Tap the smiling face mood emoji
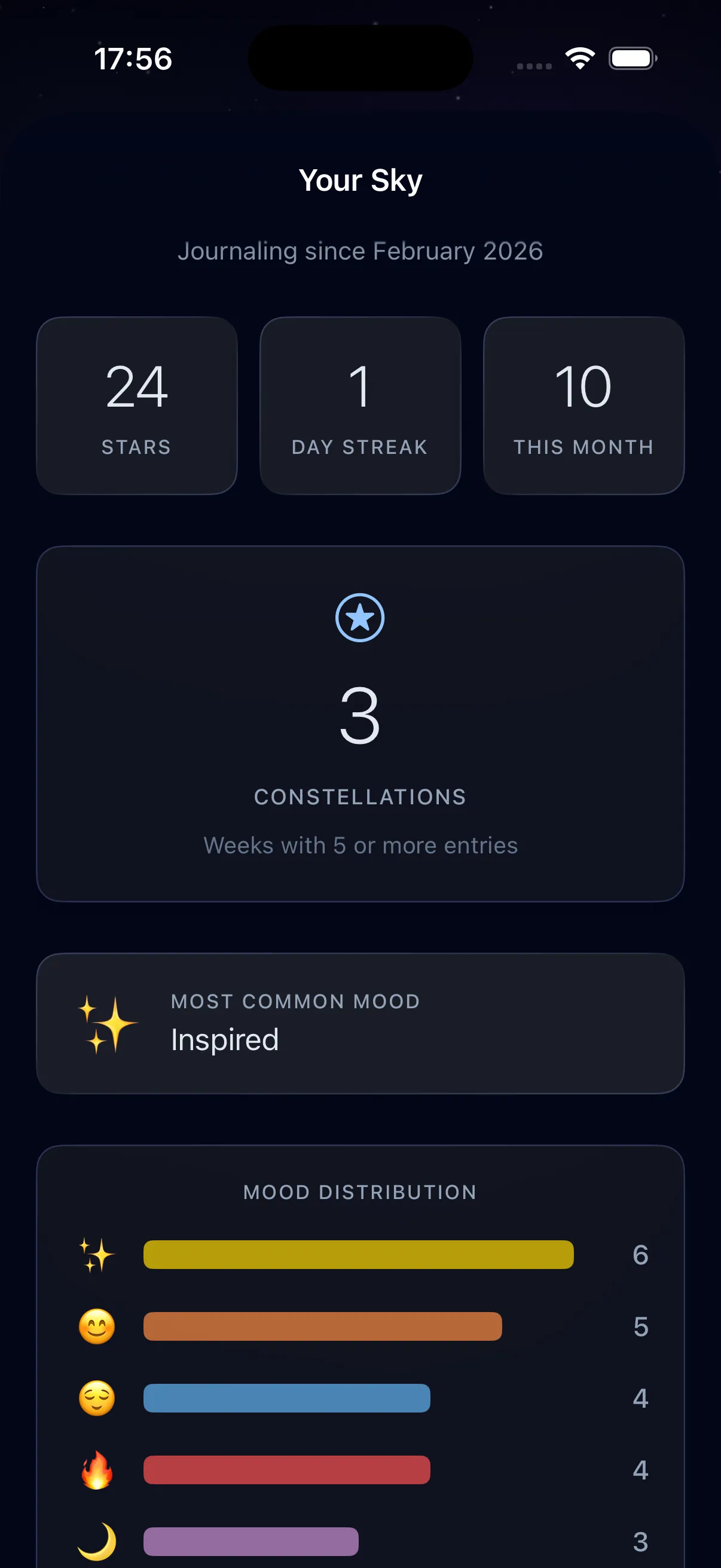721x1568 pixels. (x=97, y=1327)
